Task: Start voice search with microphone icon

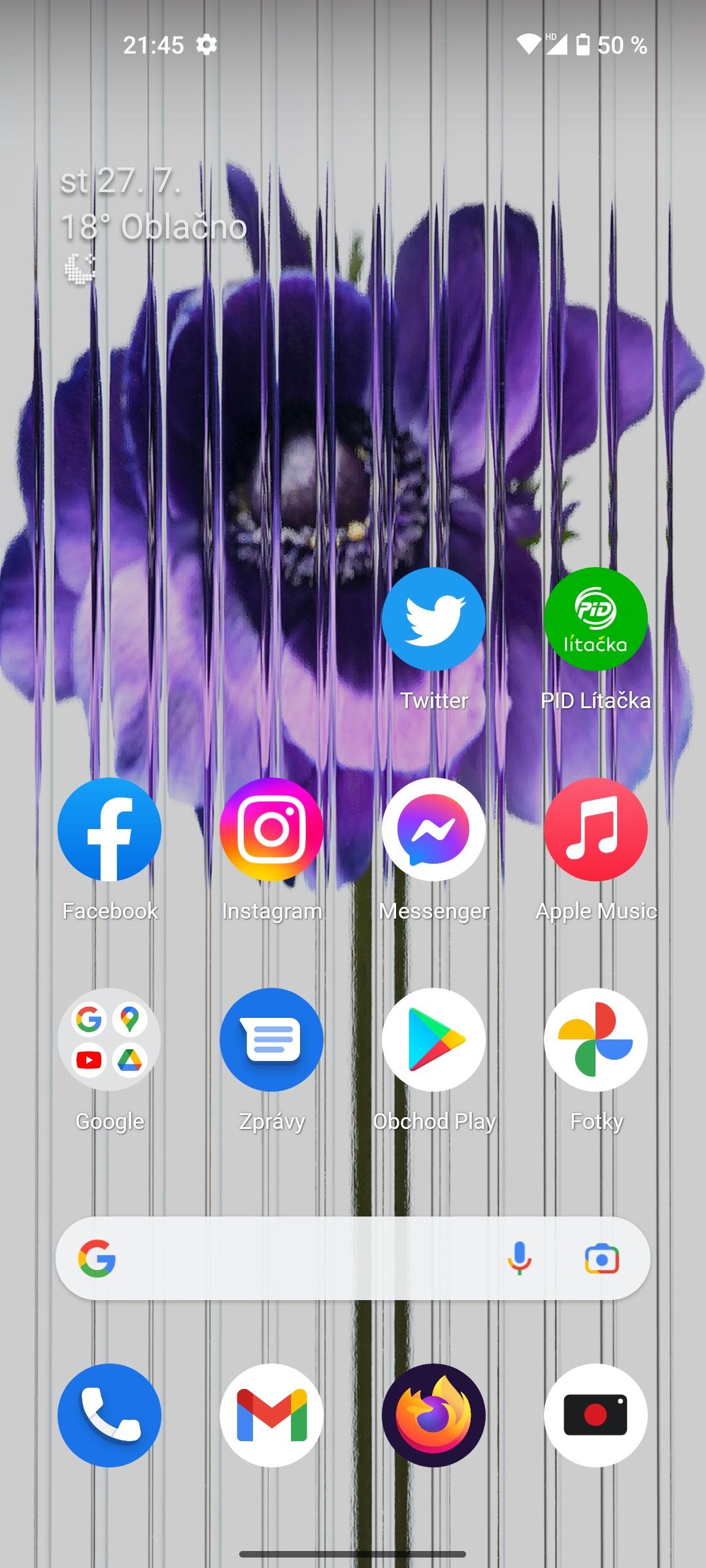Action: point(520,1259)
